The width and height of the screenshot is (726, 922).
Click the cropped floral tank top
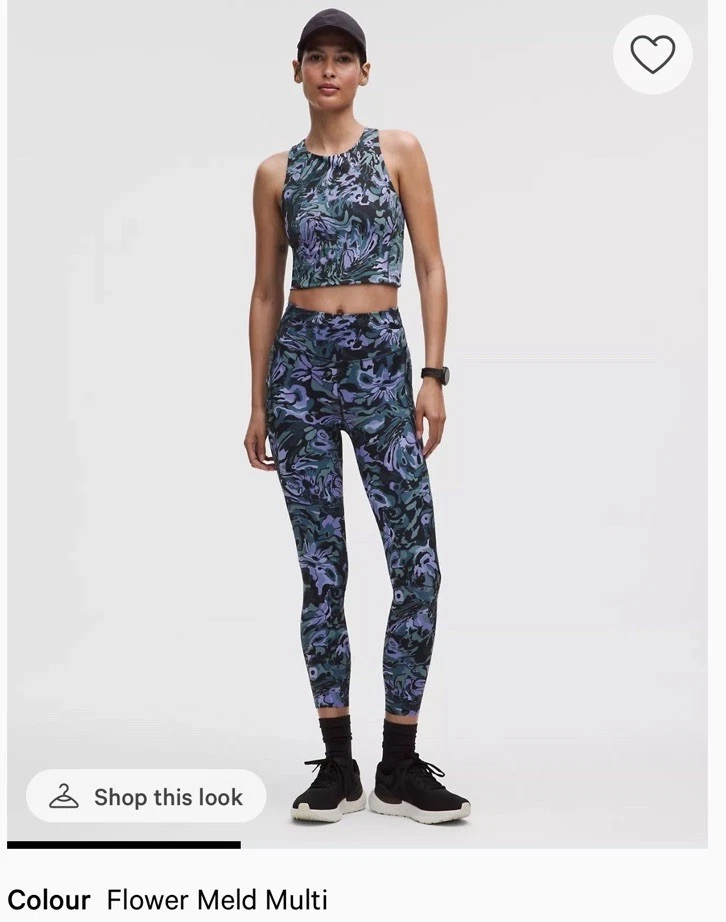click(340, 215)
